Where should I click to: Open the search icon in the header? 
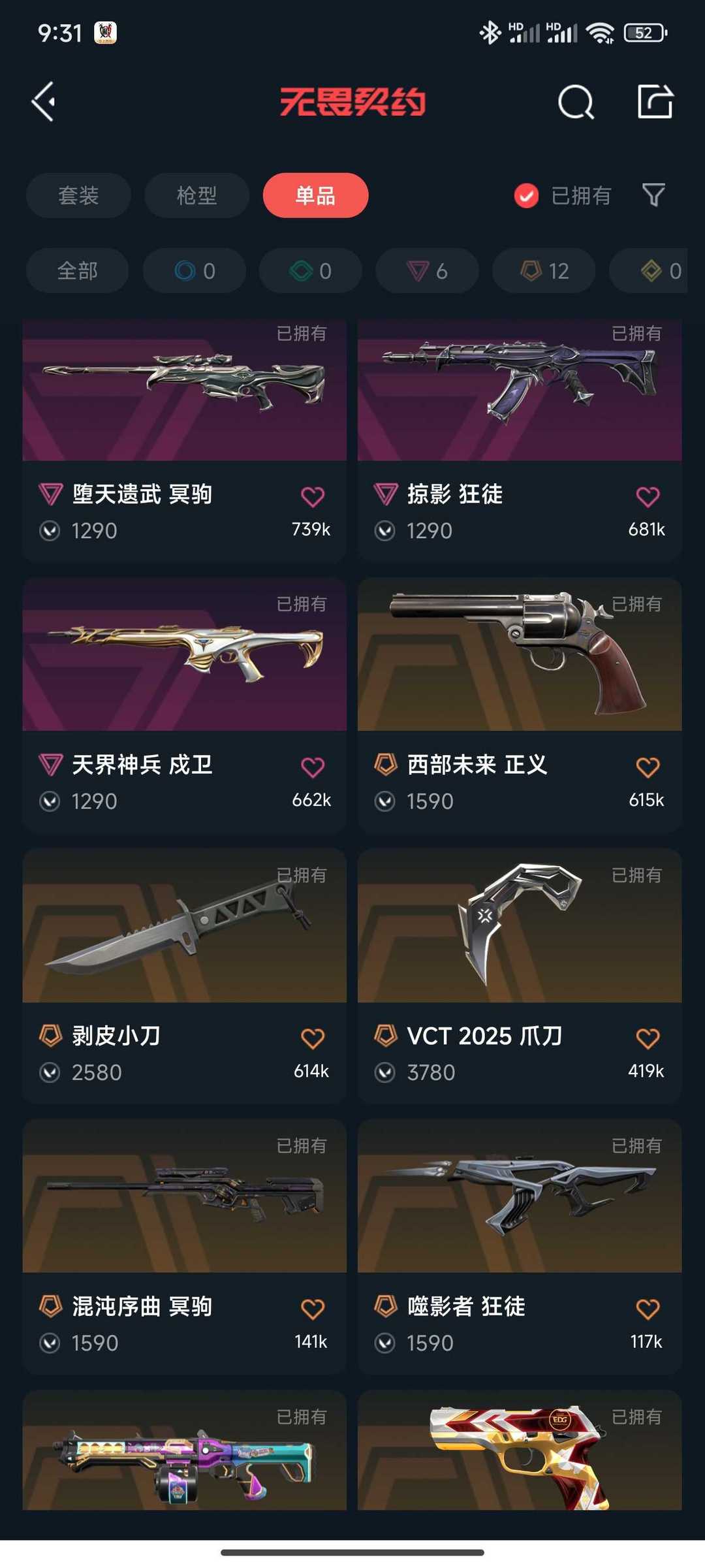click(x=576, y=102)
